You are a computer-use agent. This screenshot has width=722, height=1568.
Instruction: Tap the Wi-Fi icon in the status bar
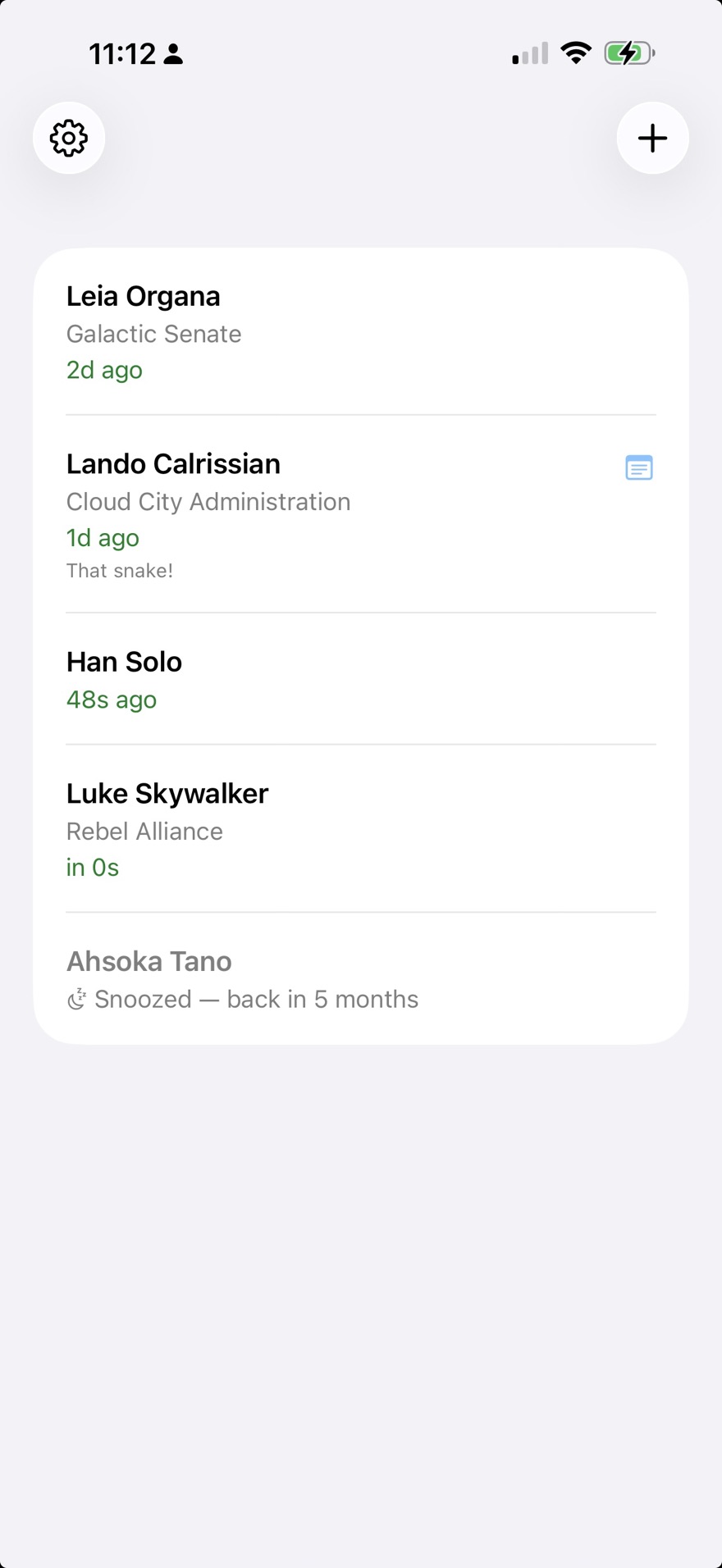576,52
